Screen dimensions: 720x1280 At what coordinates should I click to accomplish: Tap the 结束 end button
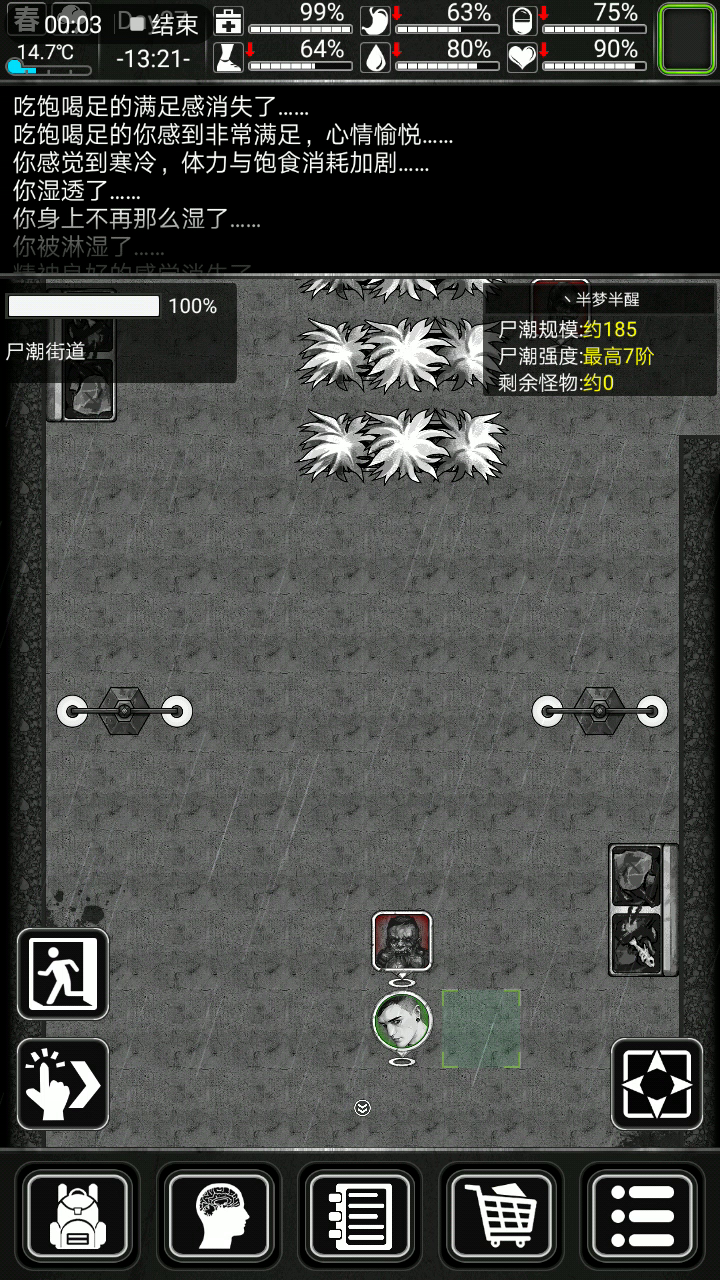165,25
